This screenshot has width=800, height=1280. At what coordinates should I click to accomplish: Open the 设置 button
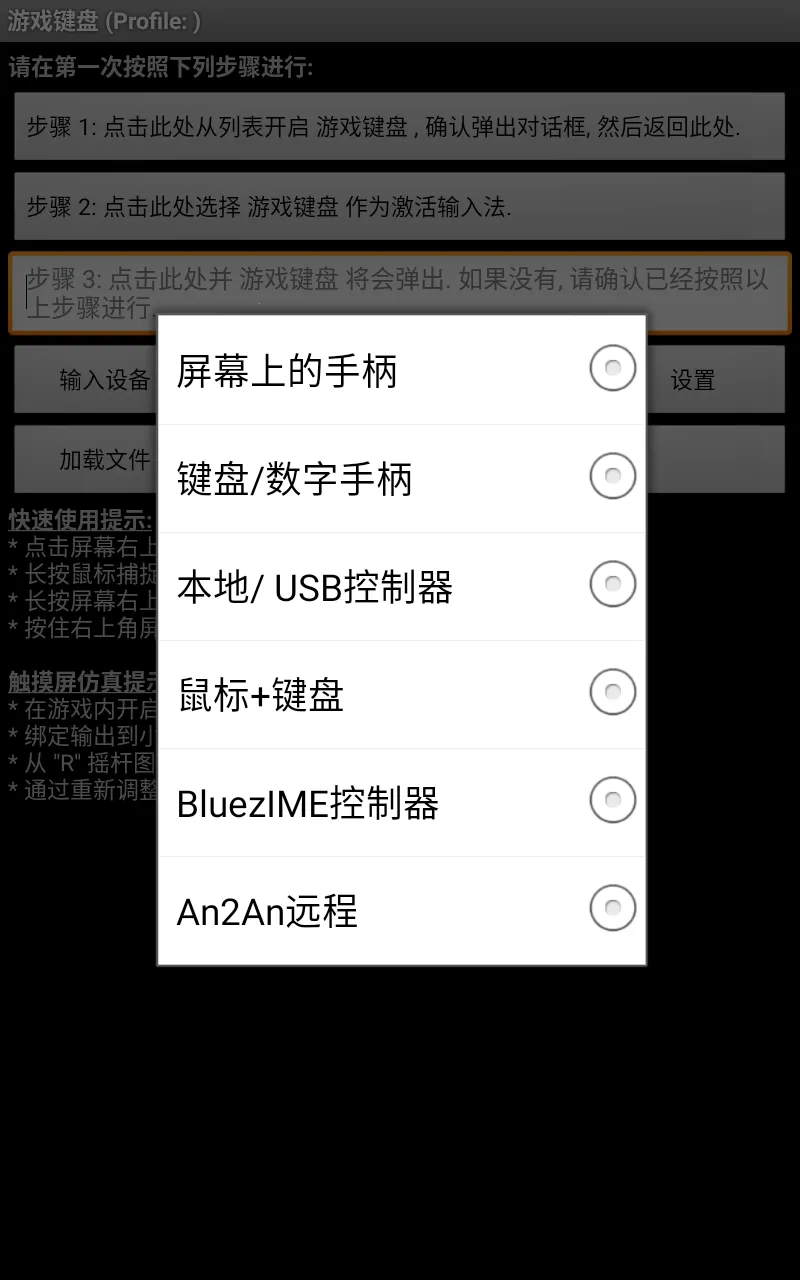(715, 380)
